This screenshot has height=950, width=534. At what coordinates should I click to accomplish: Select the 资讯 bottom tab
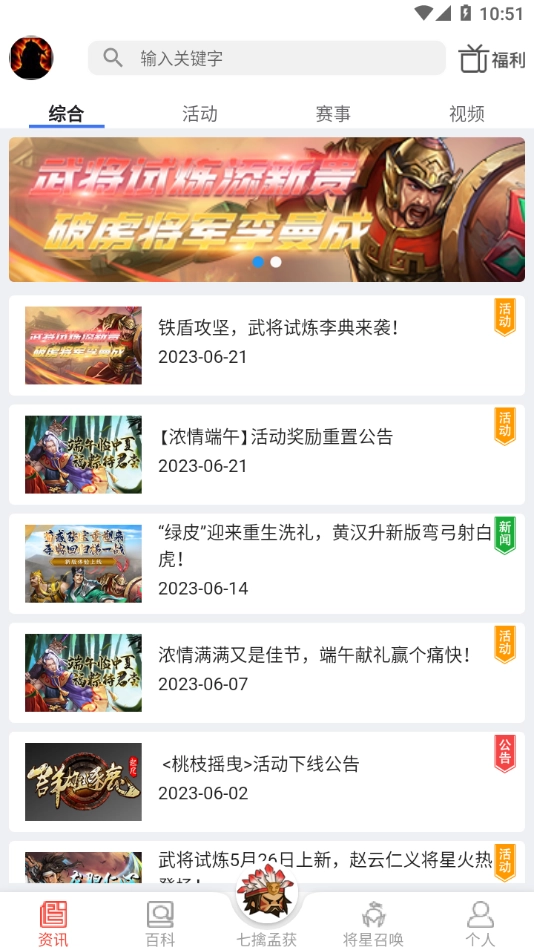tap(53, 924)
